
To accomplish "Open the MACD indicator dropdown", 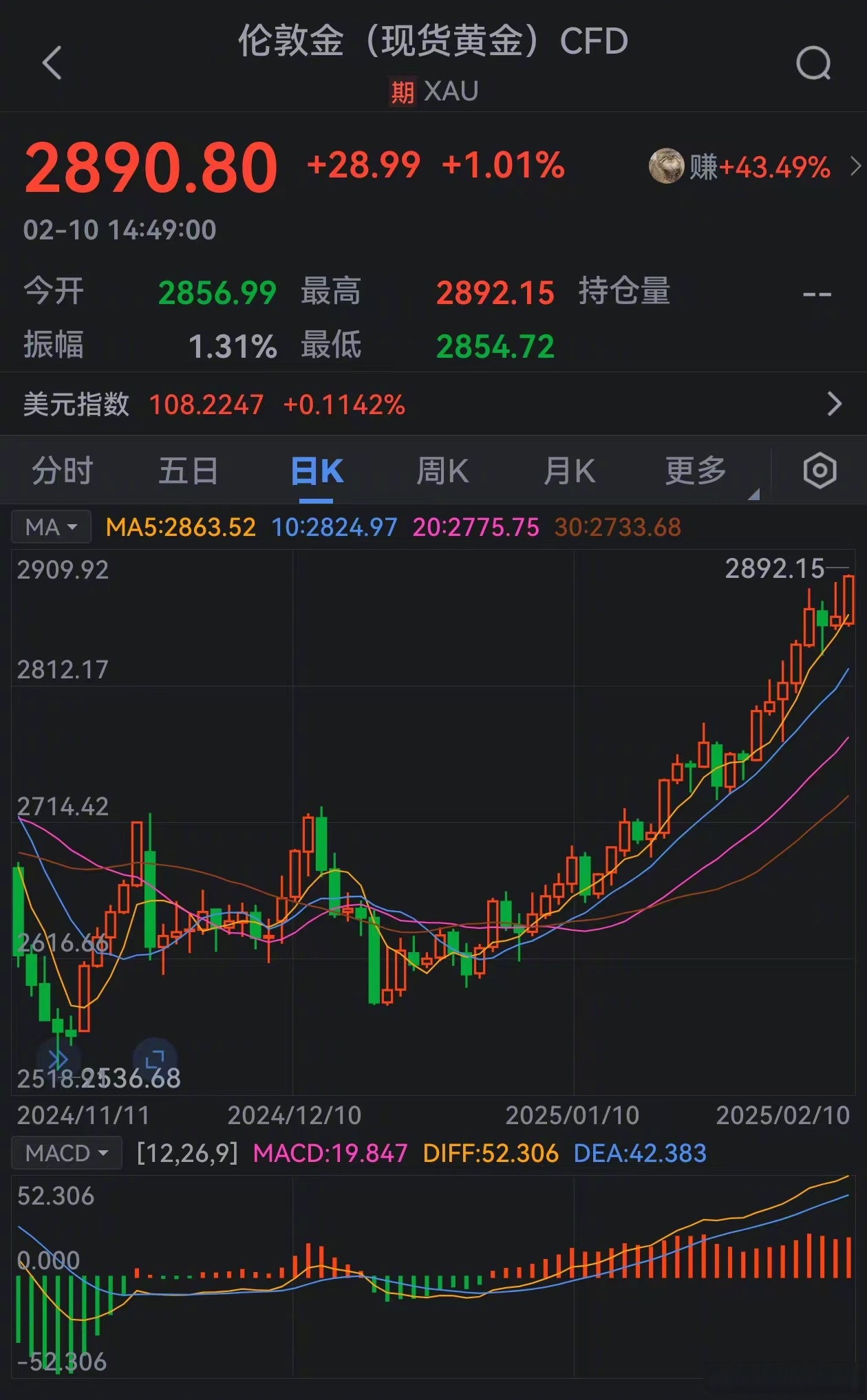I will point(67,1153).
